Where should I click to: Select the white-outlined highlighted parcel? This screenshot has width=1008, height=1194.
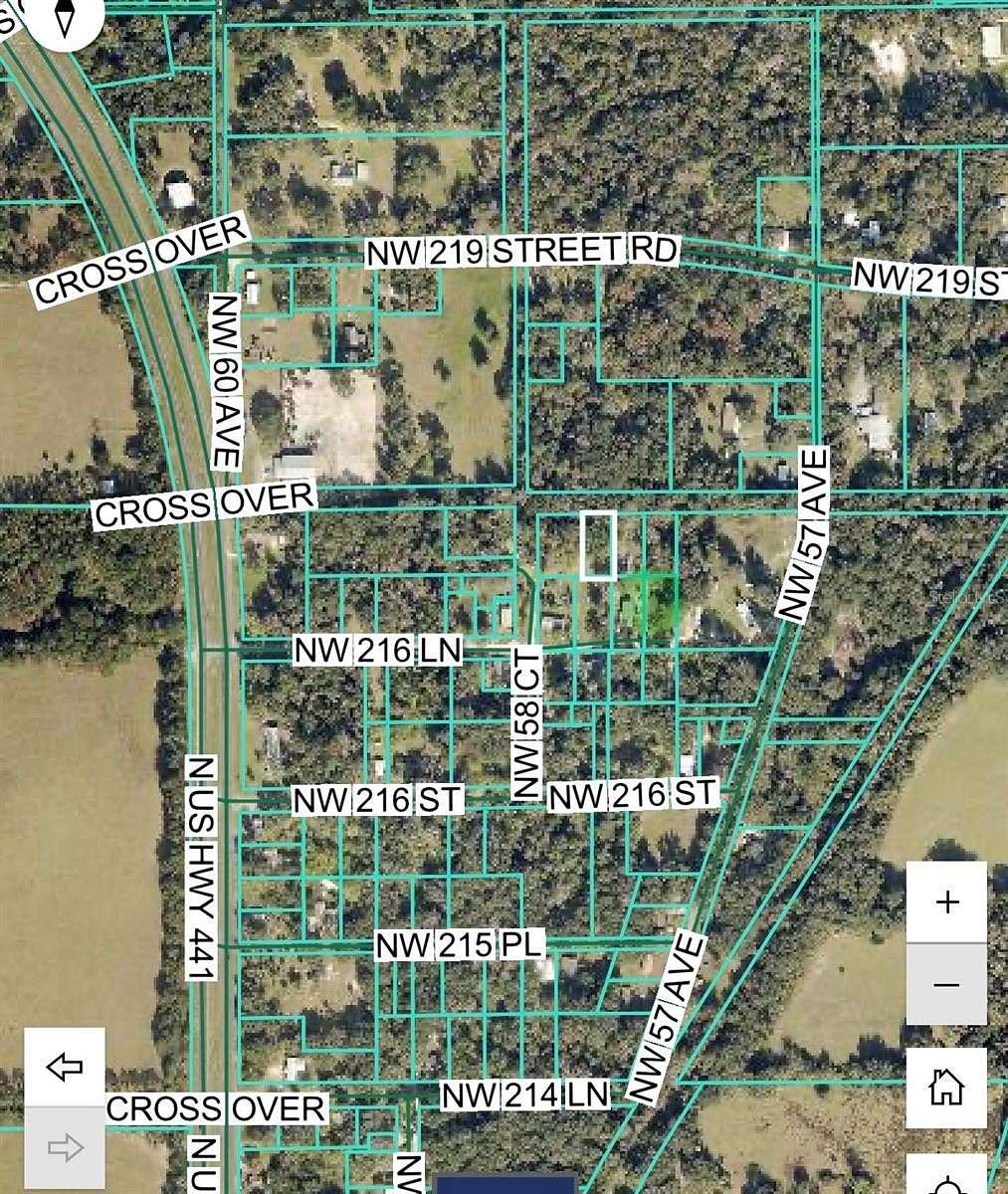(x=598, y=546)
